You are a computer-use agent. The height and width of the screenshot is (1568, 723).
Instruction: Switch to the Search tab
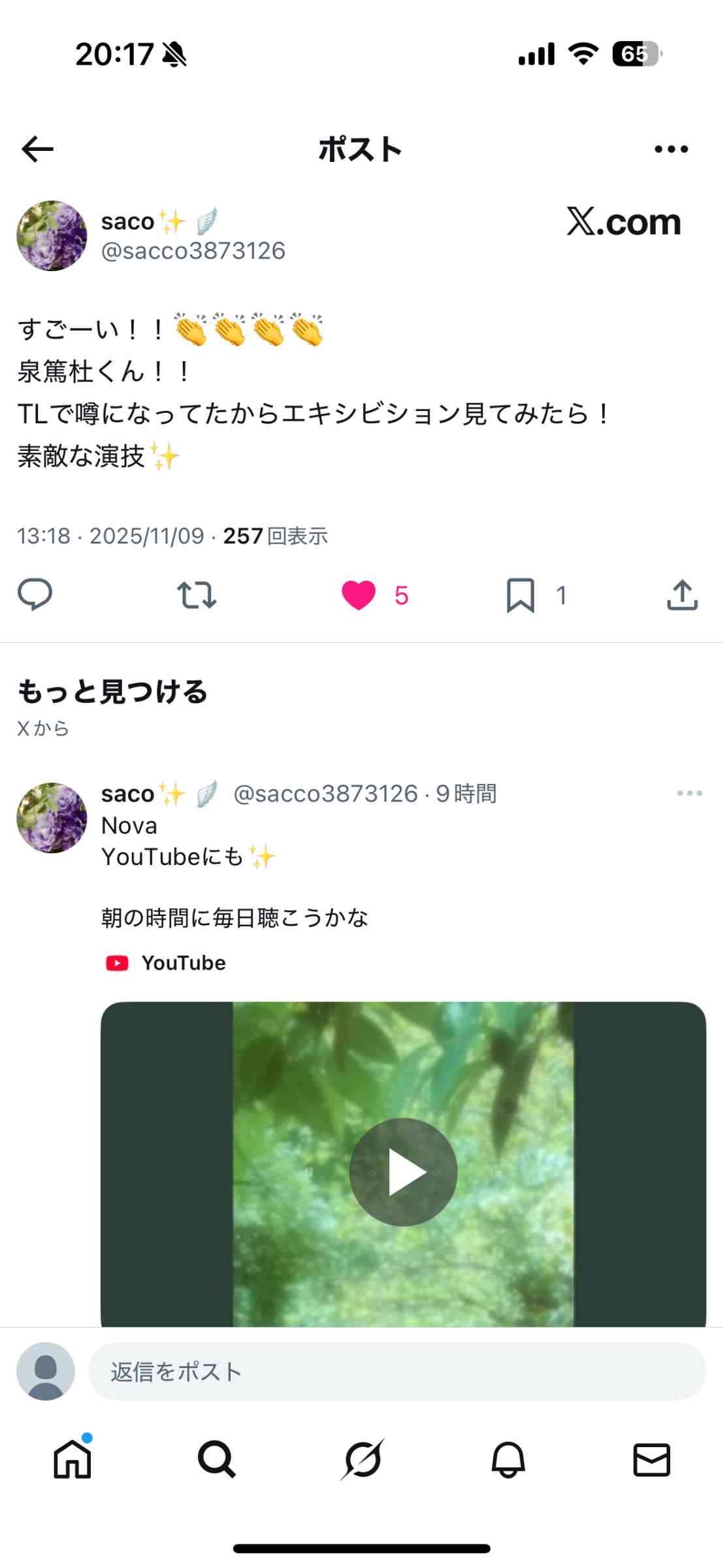click(216, 1459)
